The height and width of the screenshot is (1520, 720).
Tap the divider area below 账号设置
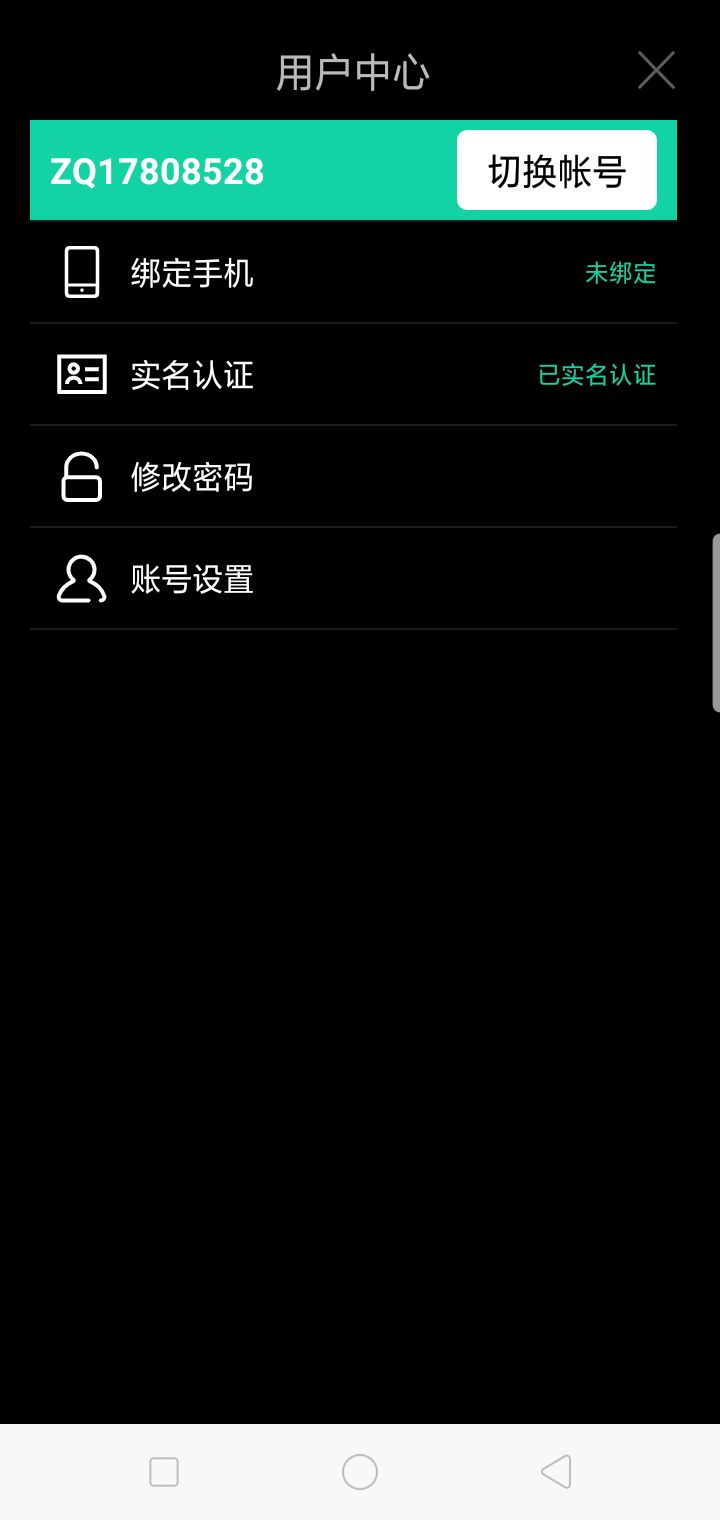pyautogui.click(x=354, y=629)
